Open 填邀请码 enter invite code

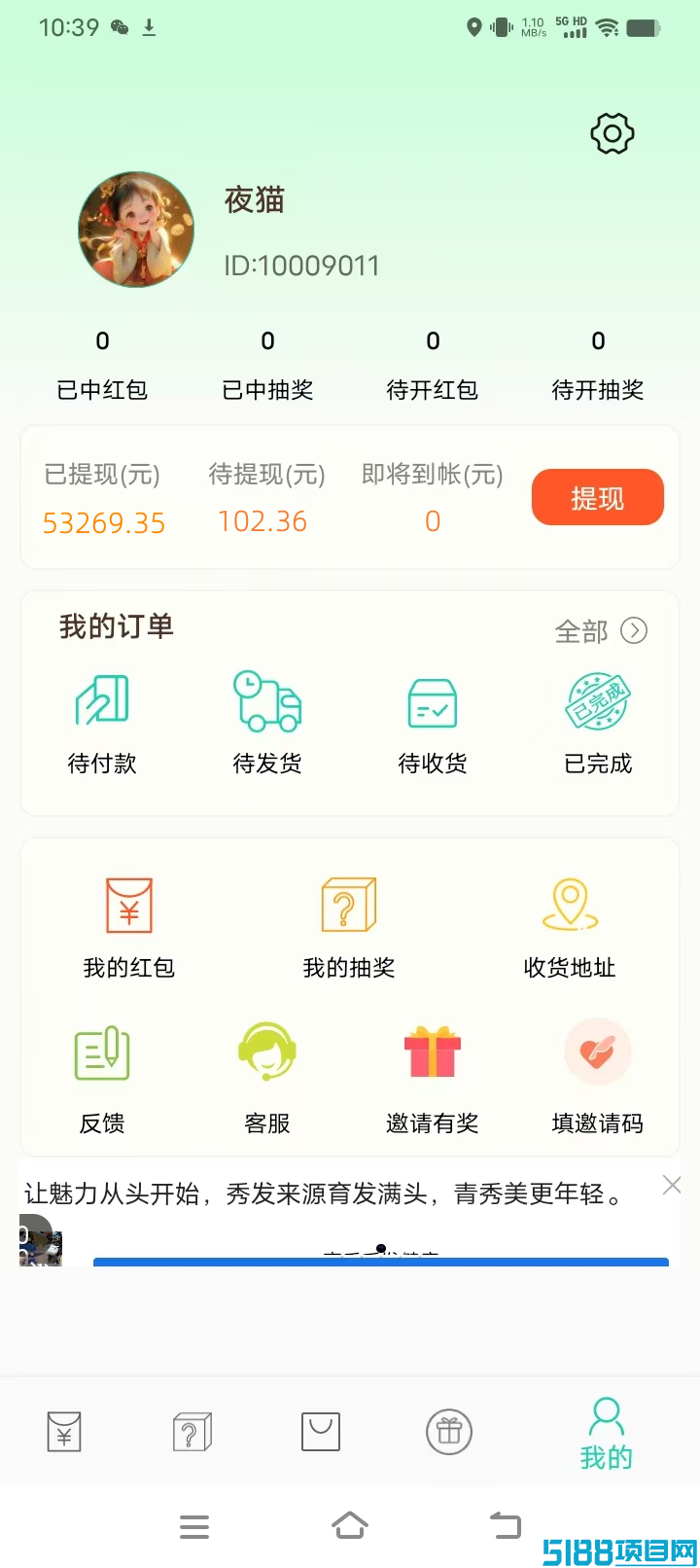pyautogui.click(x=598, y=1077)
